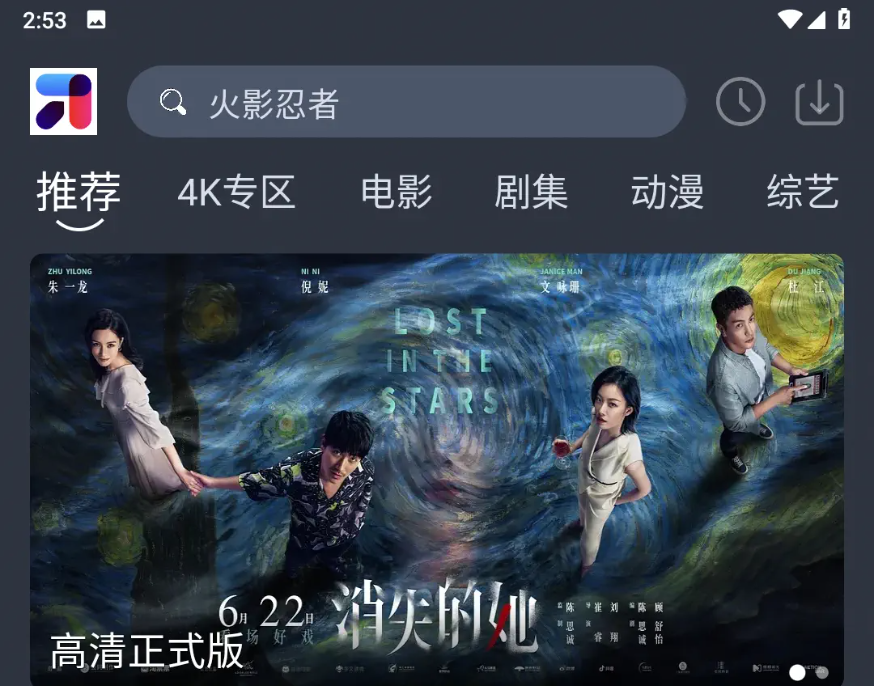874x686 pixels.
Task: Open the downloads icon
Action: click(x=819, y=102)
